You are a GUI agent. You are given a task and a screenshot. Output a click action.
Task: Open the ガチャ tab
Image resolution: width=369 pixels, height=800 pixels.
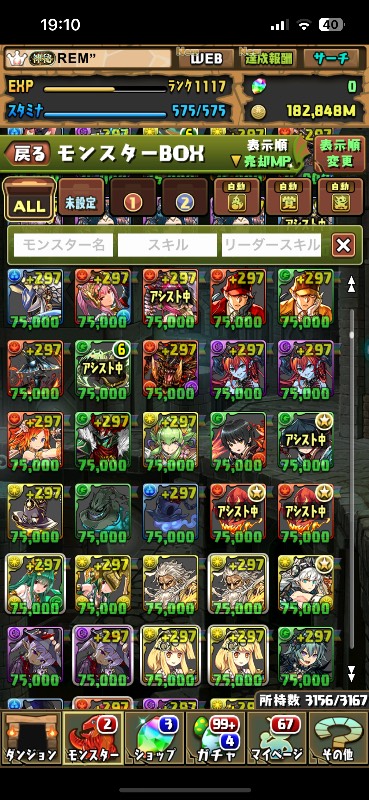[215, 738]
